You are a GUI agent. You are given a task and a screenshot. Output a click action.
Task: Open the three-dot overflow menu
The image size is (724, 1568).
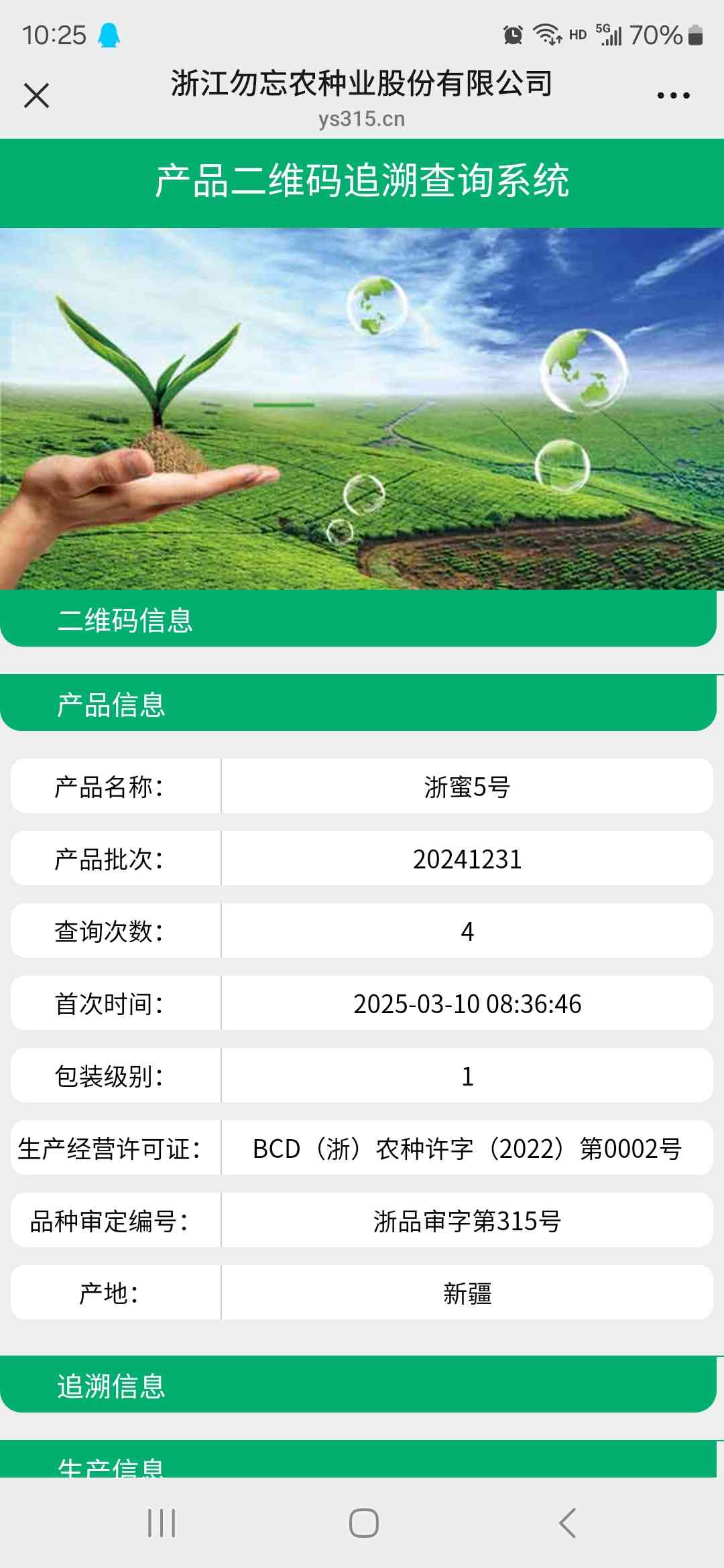tap(673, 96)
